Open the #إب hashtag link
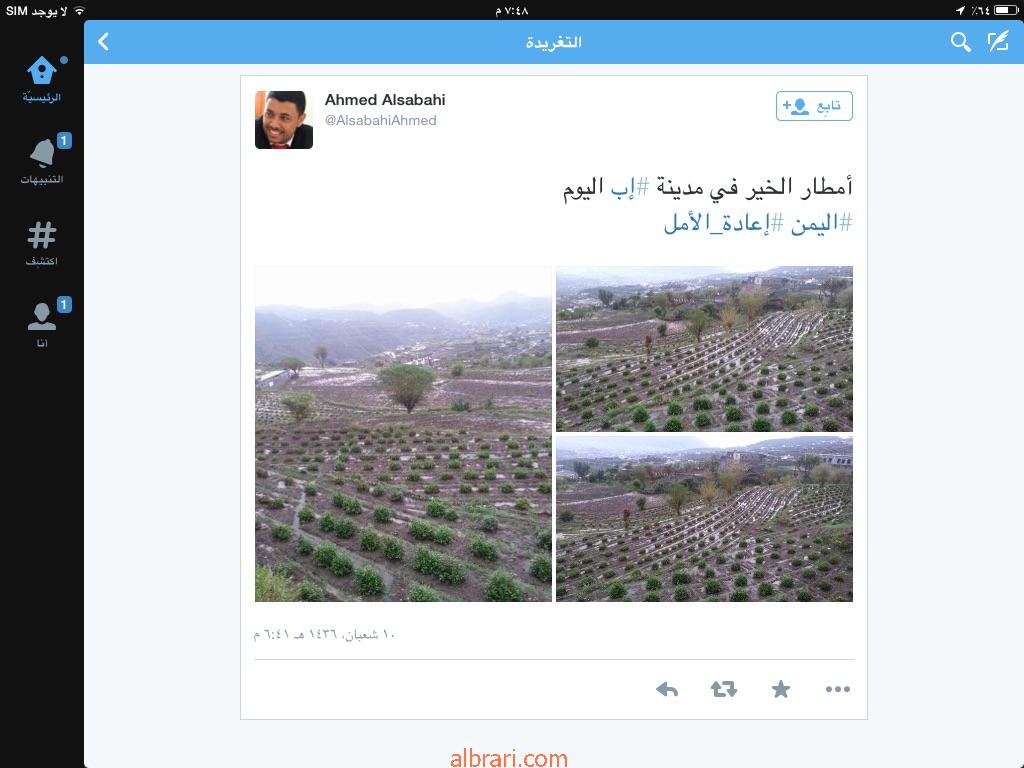1024x768 pixels. pyautogui.click(x=630, y=187)
